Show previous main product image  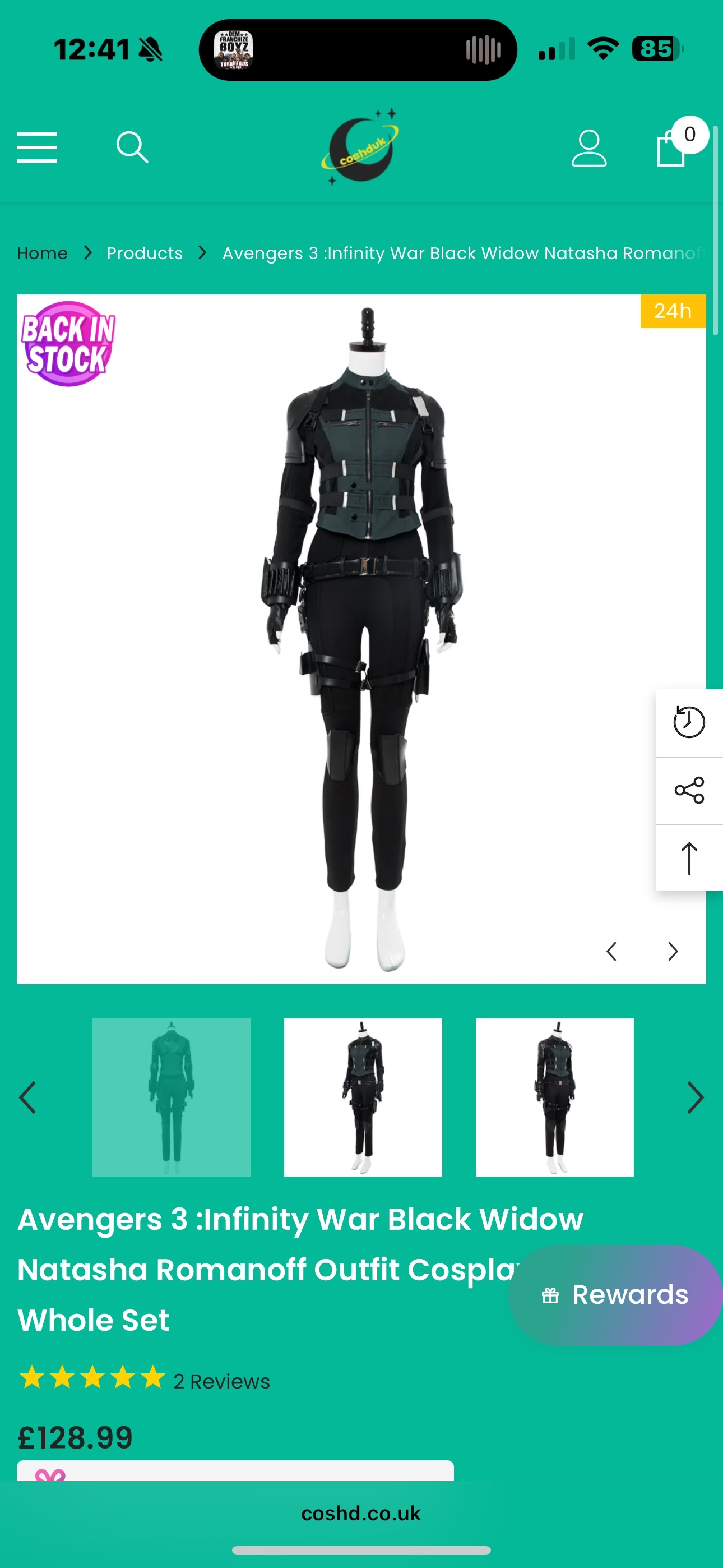[611, 951]
